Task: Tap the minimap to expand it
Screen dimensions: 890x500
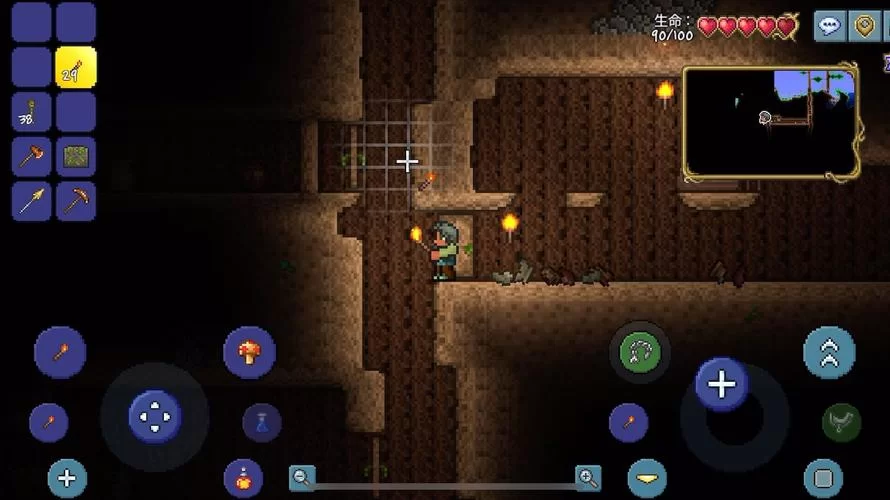Action: (x=770, y=122)
